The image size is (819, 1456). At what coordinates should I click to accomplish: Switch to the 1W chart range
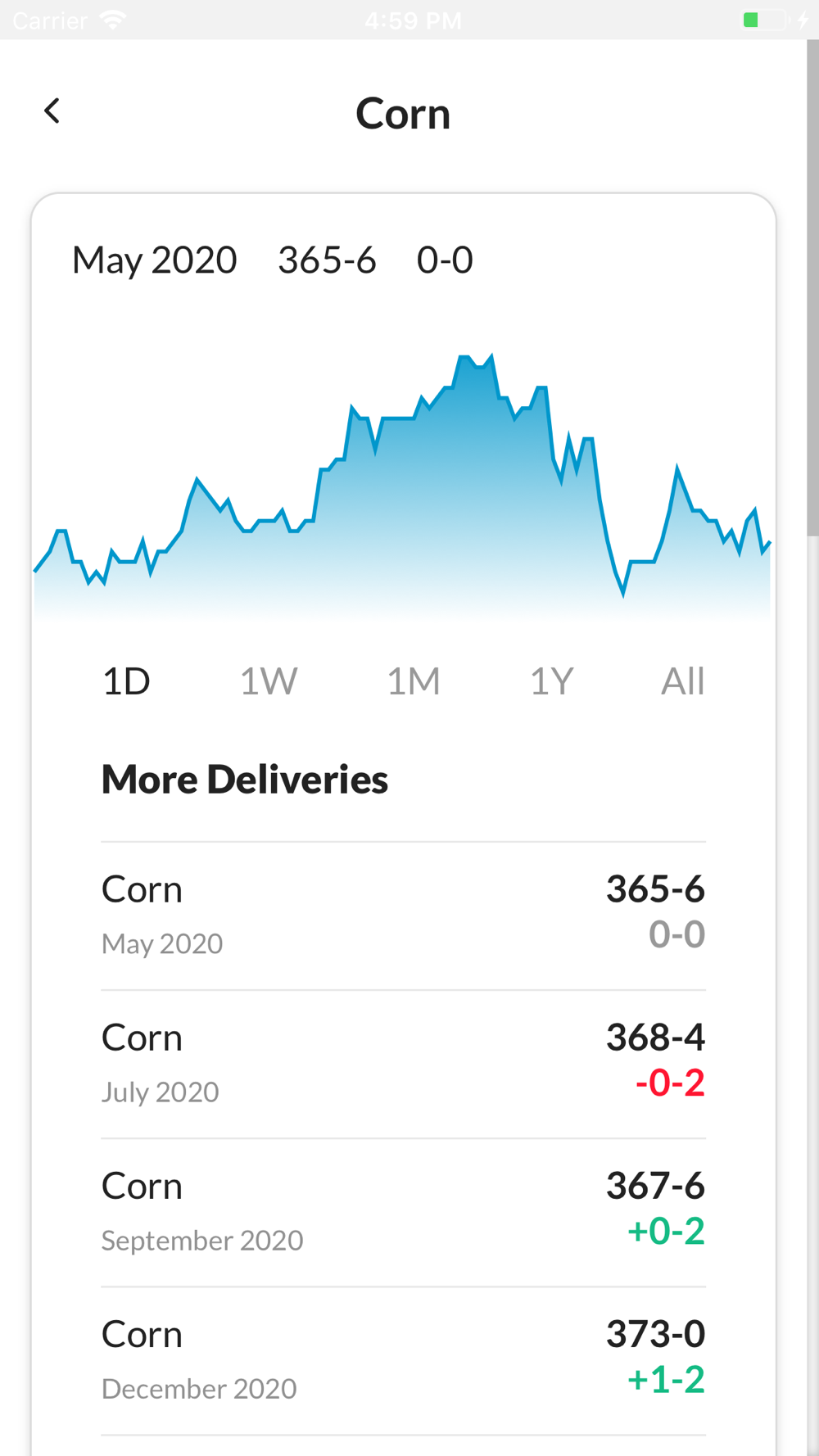[269, 681]
